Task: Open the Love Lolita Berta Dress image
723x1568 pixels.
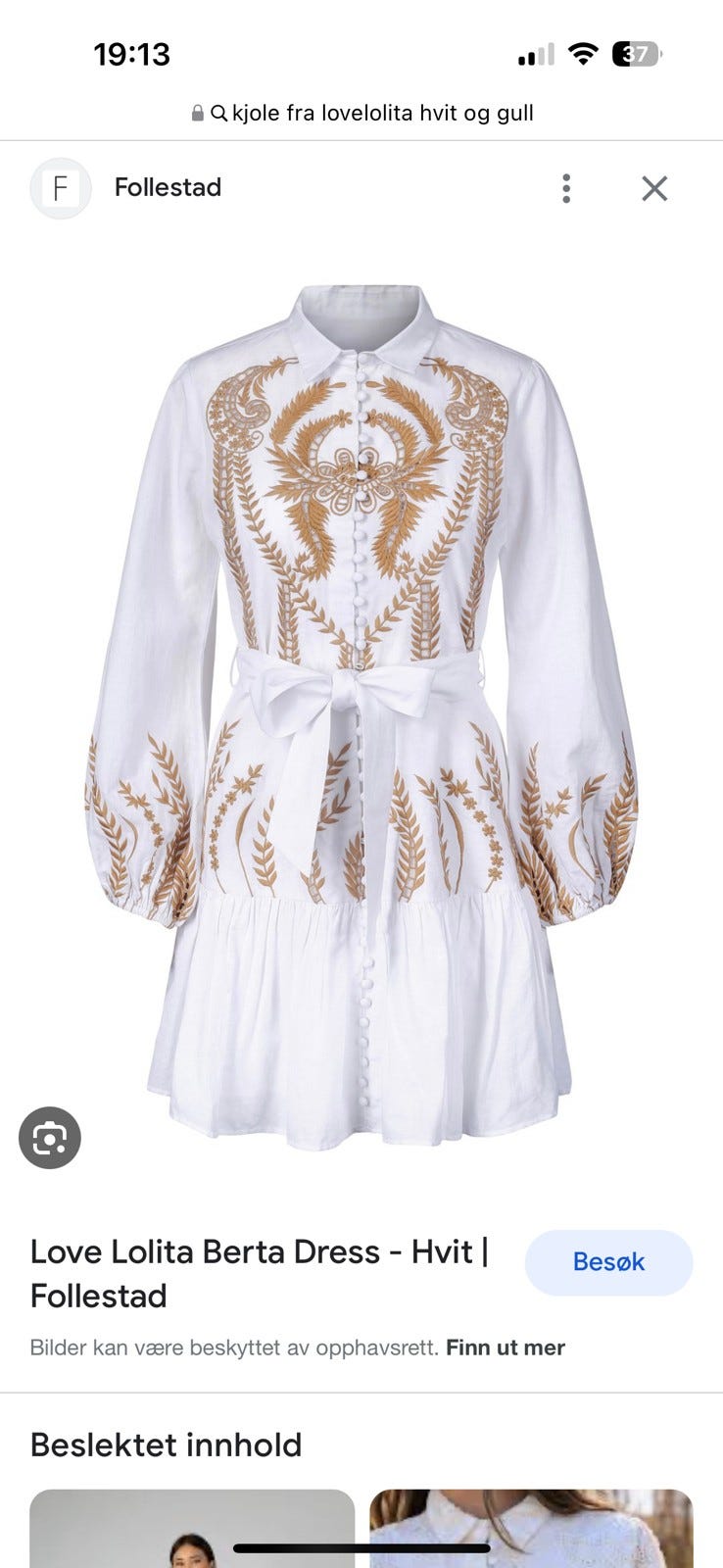Action: pyautogui.click(x=361, y=715)
